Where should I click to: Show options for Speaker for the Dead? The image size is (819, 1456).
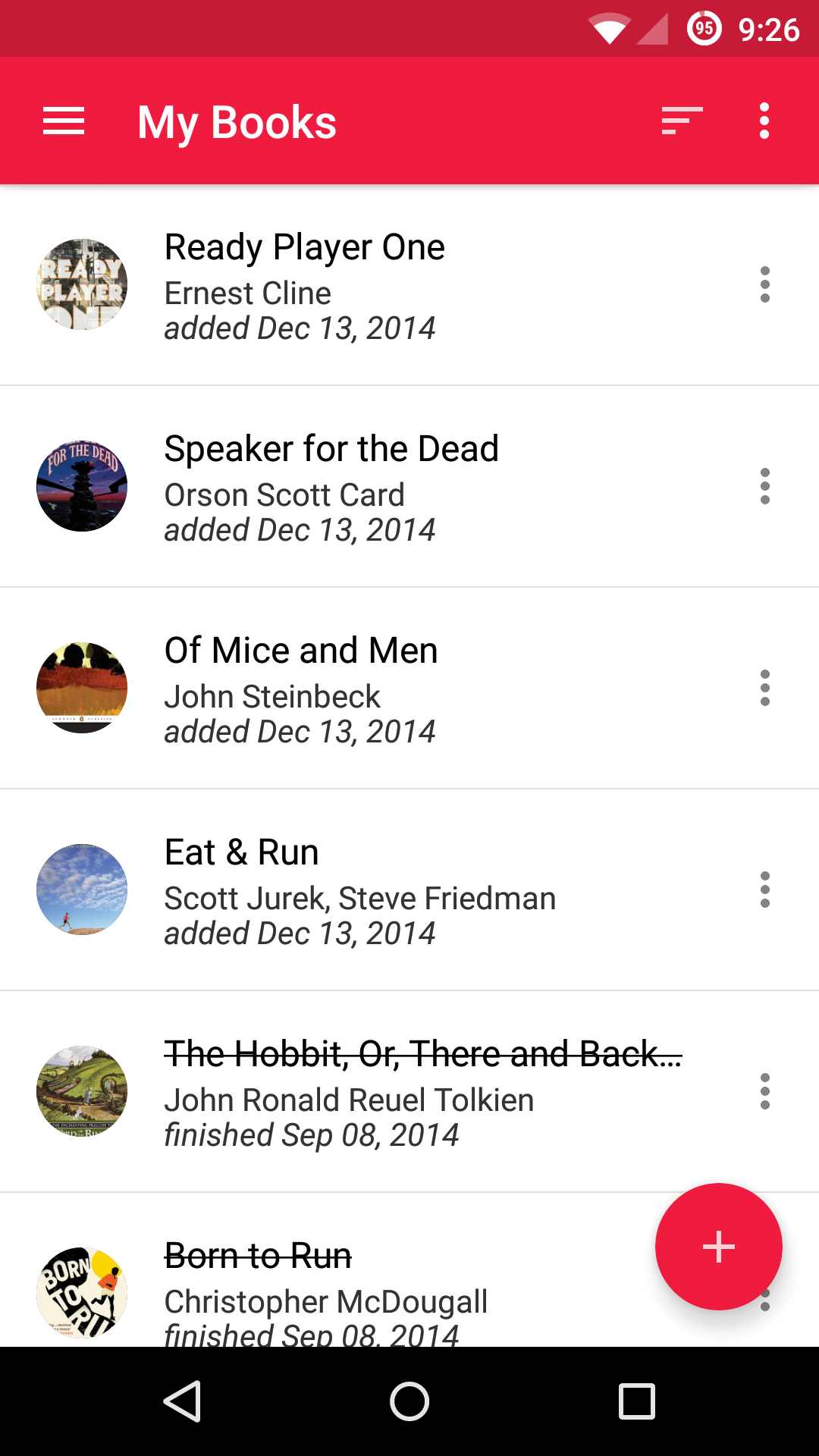coord(764,486)
